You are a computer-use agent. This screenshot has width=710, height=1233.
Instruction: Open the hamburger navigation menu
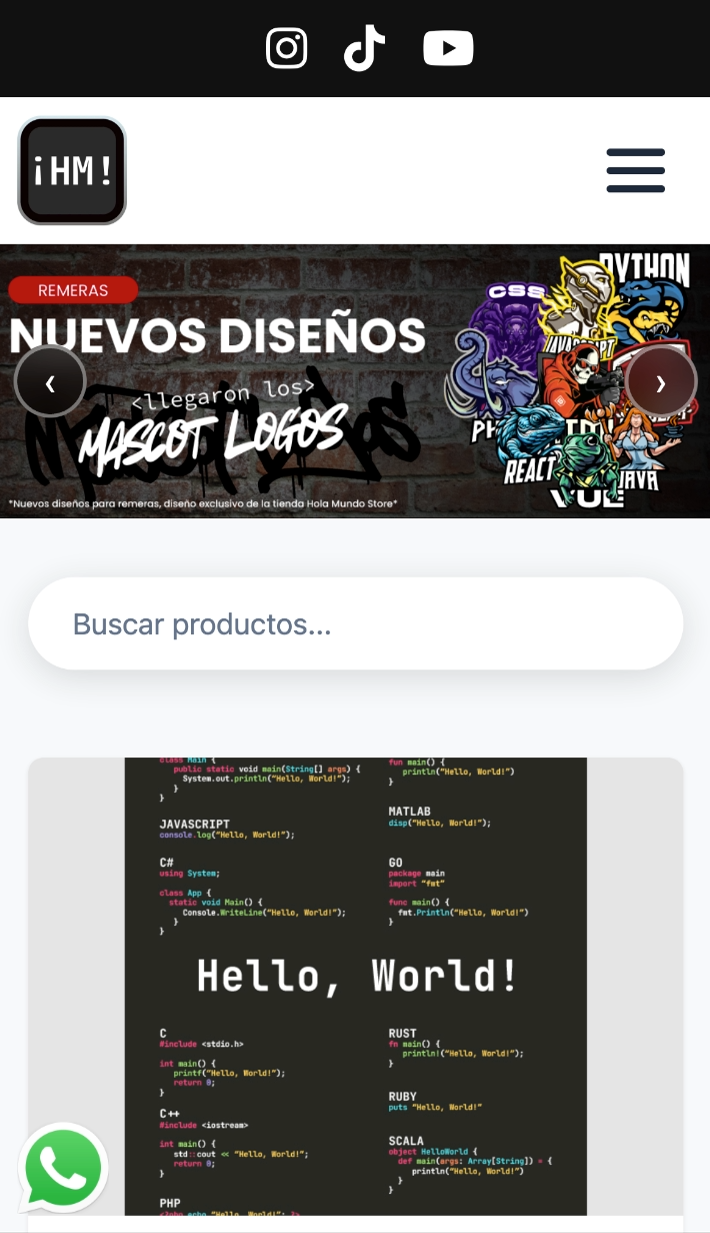click(x=636, y=171)
